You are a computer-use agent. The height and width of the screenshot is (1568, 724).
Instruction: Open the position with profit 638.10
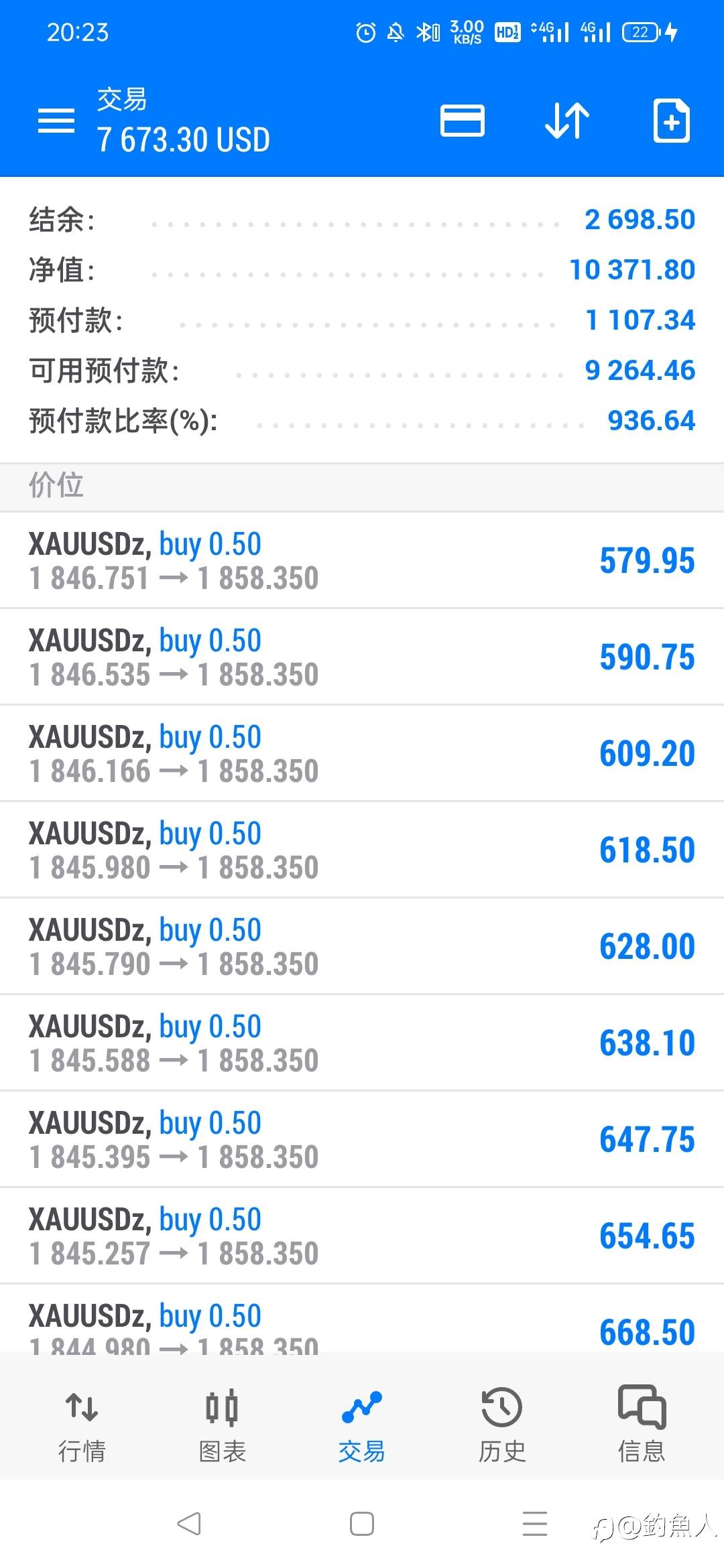pyautogui.click(x=362, y=1043)
